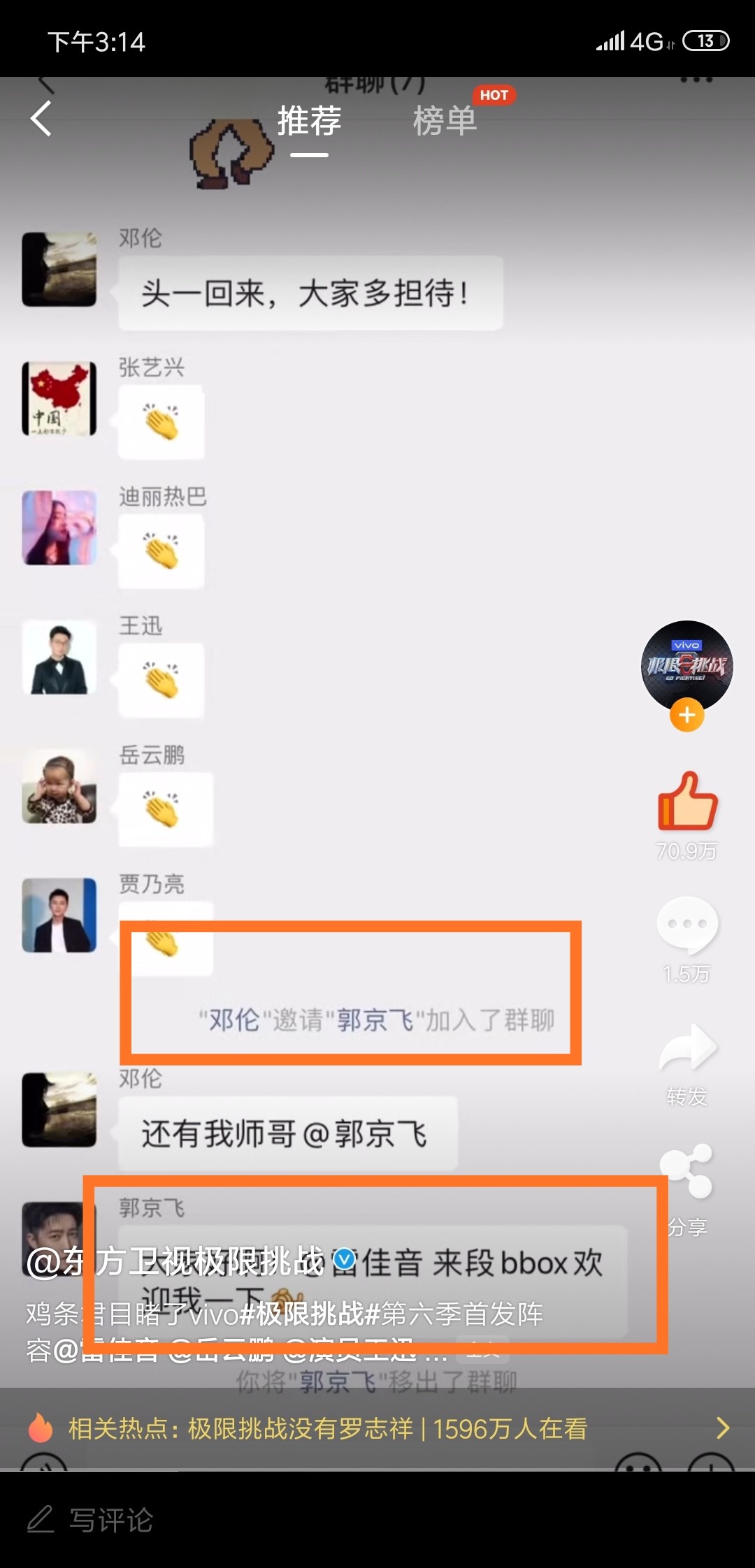Like this video with the thumbs-up
This screenshot has width=755, height=1568.
pos(686,802)
